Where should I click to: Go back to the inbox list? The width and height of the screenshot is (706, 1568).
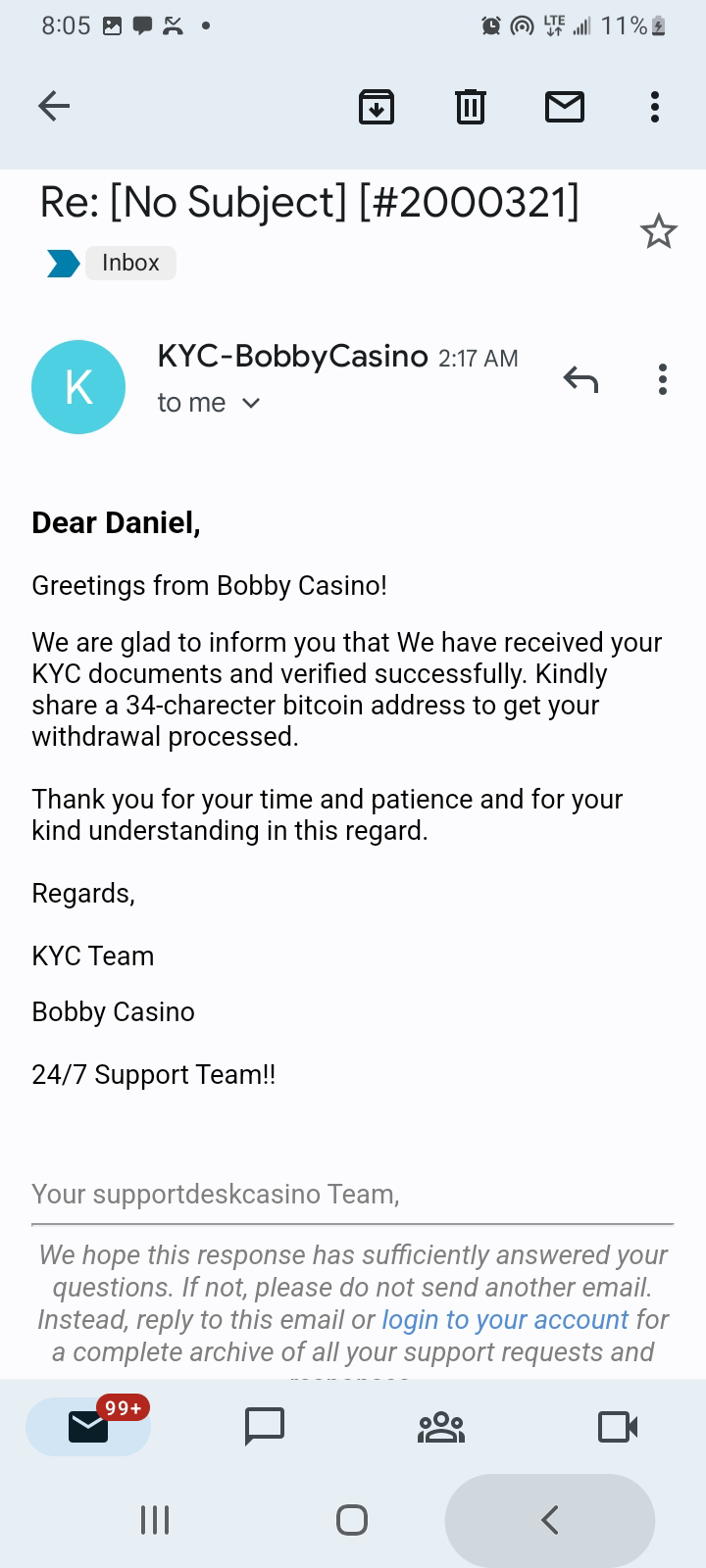pos(54,106)
